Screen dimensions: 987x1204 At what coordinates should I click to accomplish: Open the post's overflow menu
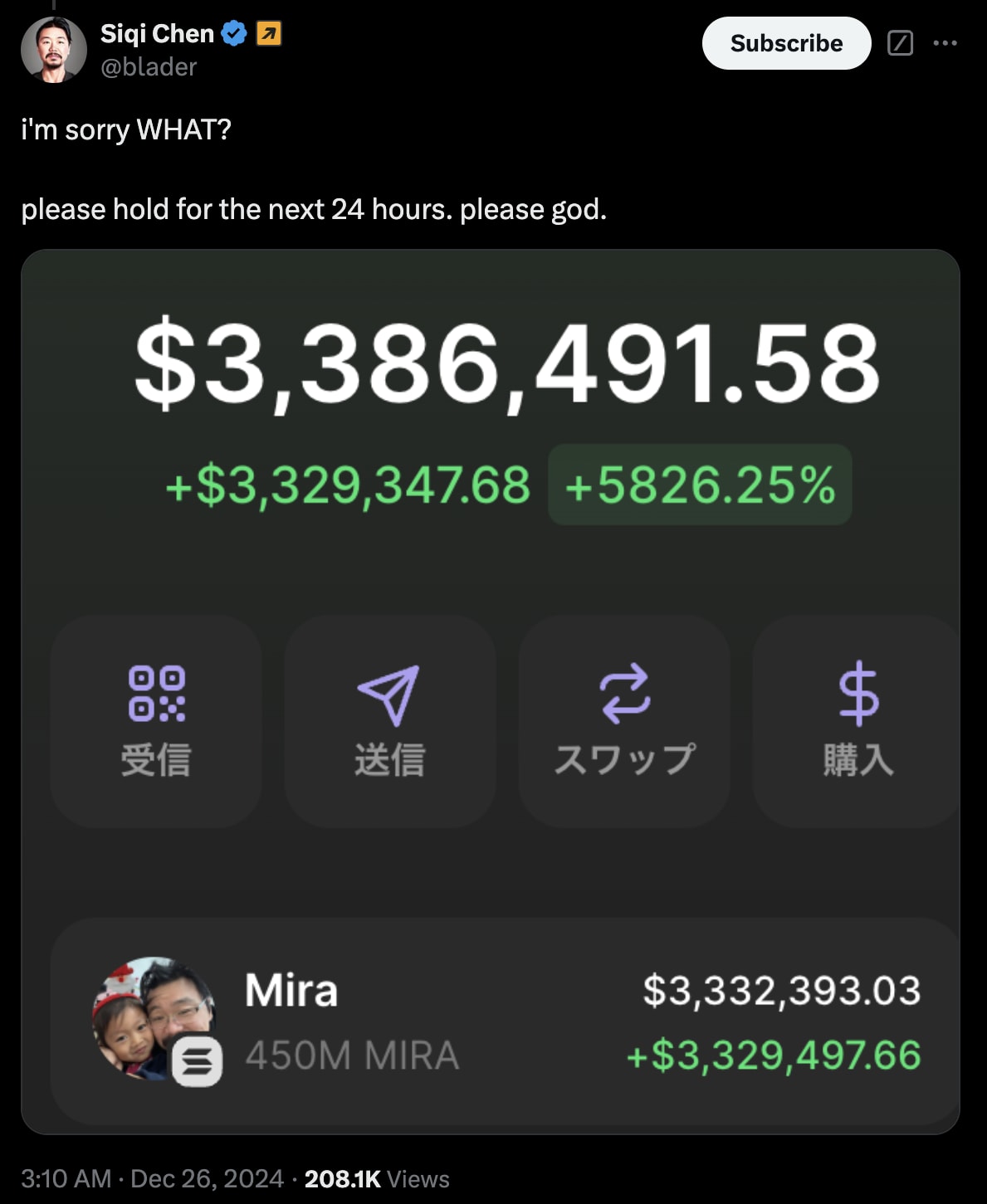[945, 43]
